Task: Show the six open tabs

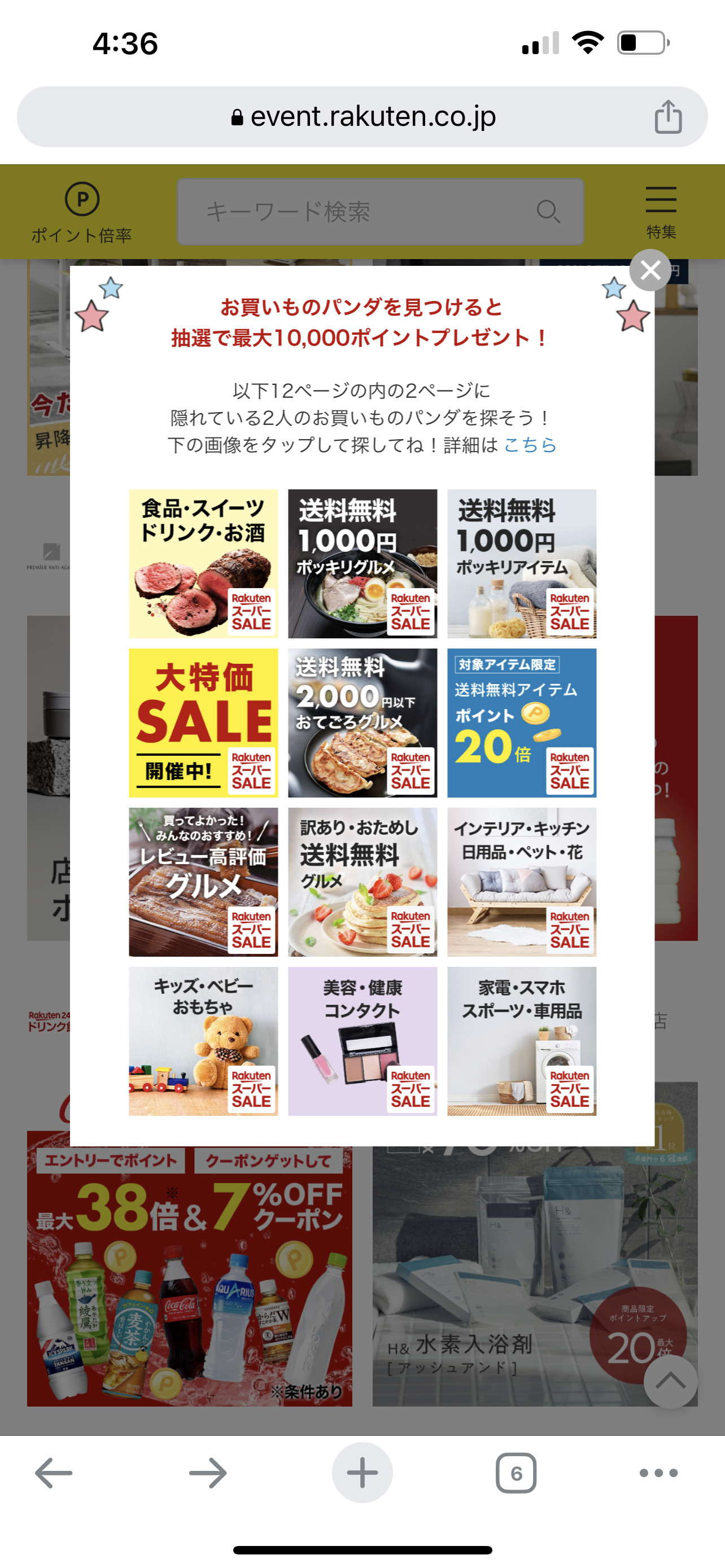Action: coord(516,1473)
